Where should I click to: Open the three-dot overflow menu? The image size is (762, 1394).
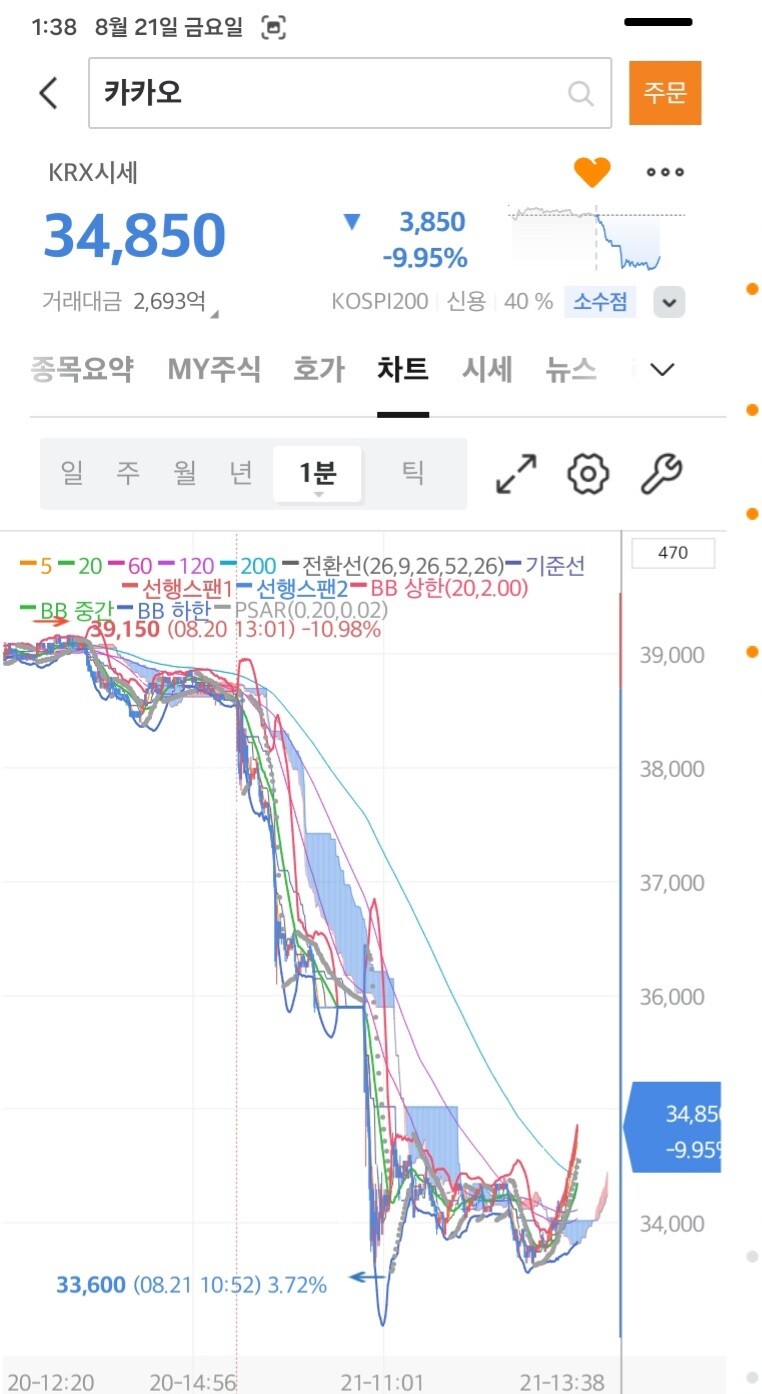665,172
